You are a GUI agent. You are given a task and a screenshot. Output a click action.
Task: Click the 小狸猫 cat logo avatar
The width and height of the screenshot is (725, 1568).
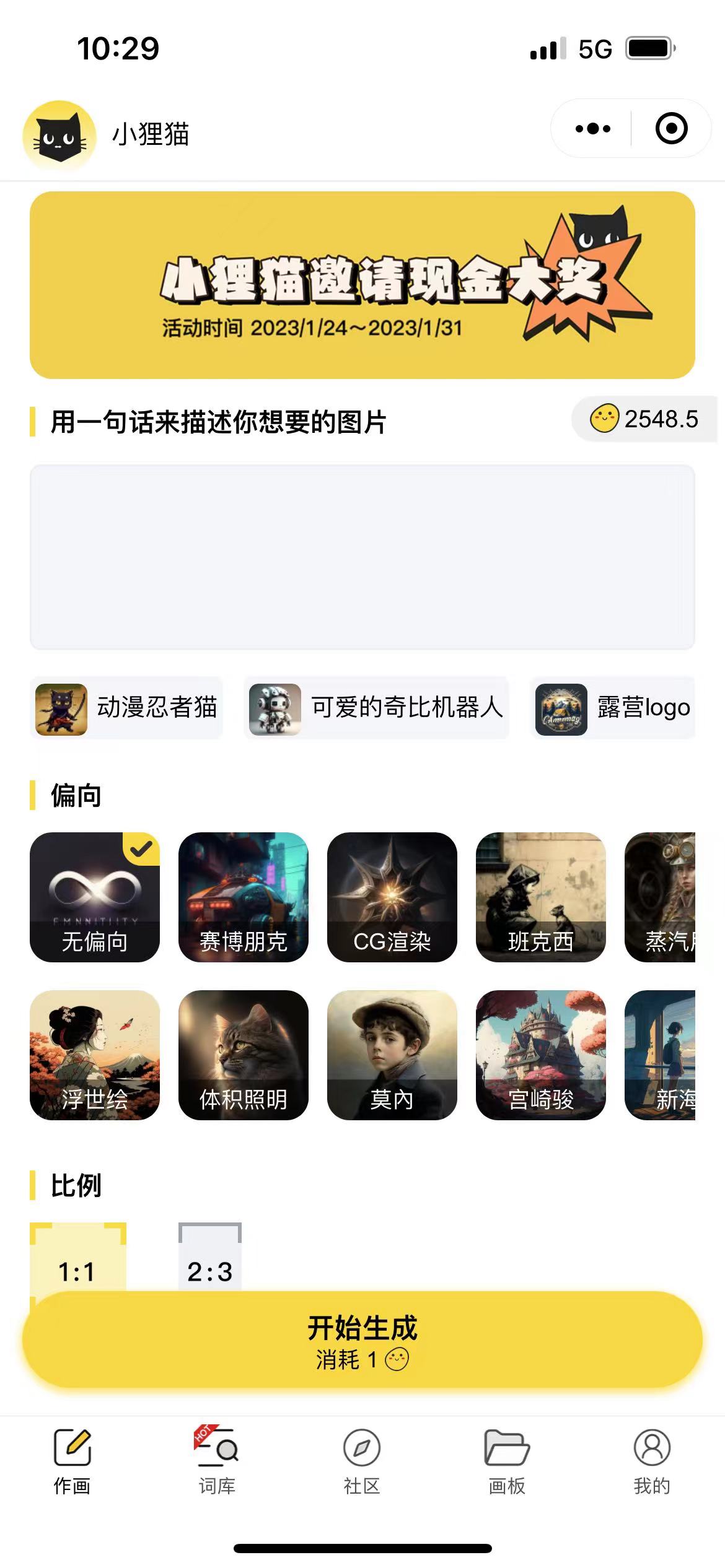[x=59, y=132]
